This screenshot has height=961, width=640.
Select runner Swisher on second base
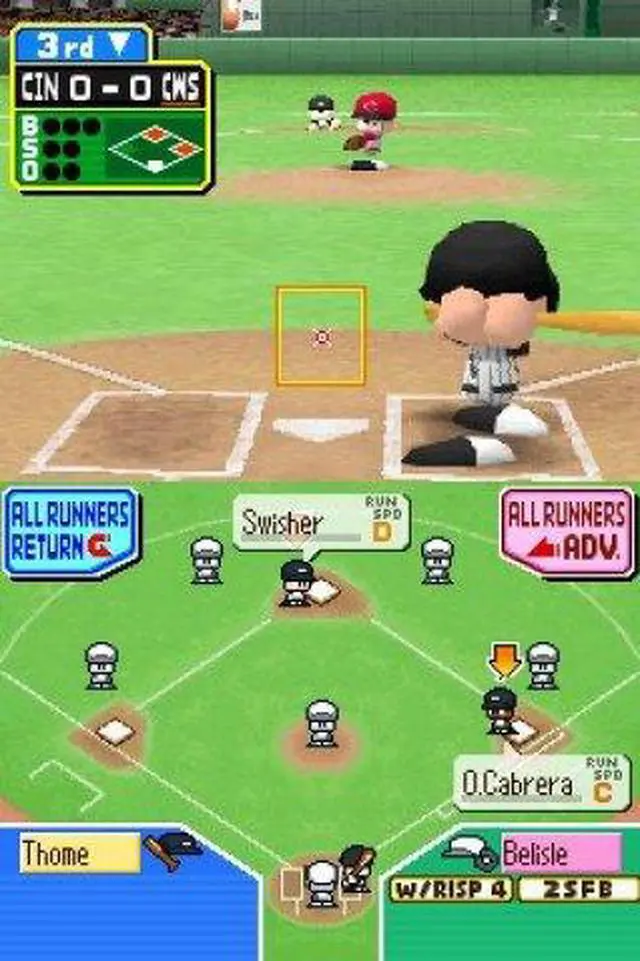click(297, 583)
